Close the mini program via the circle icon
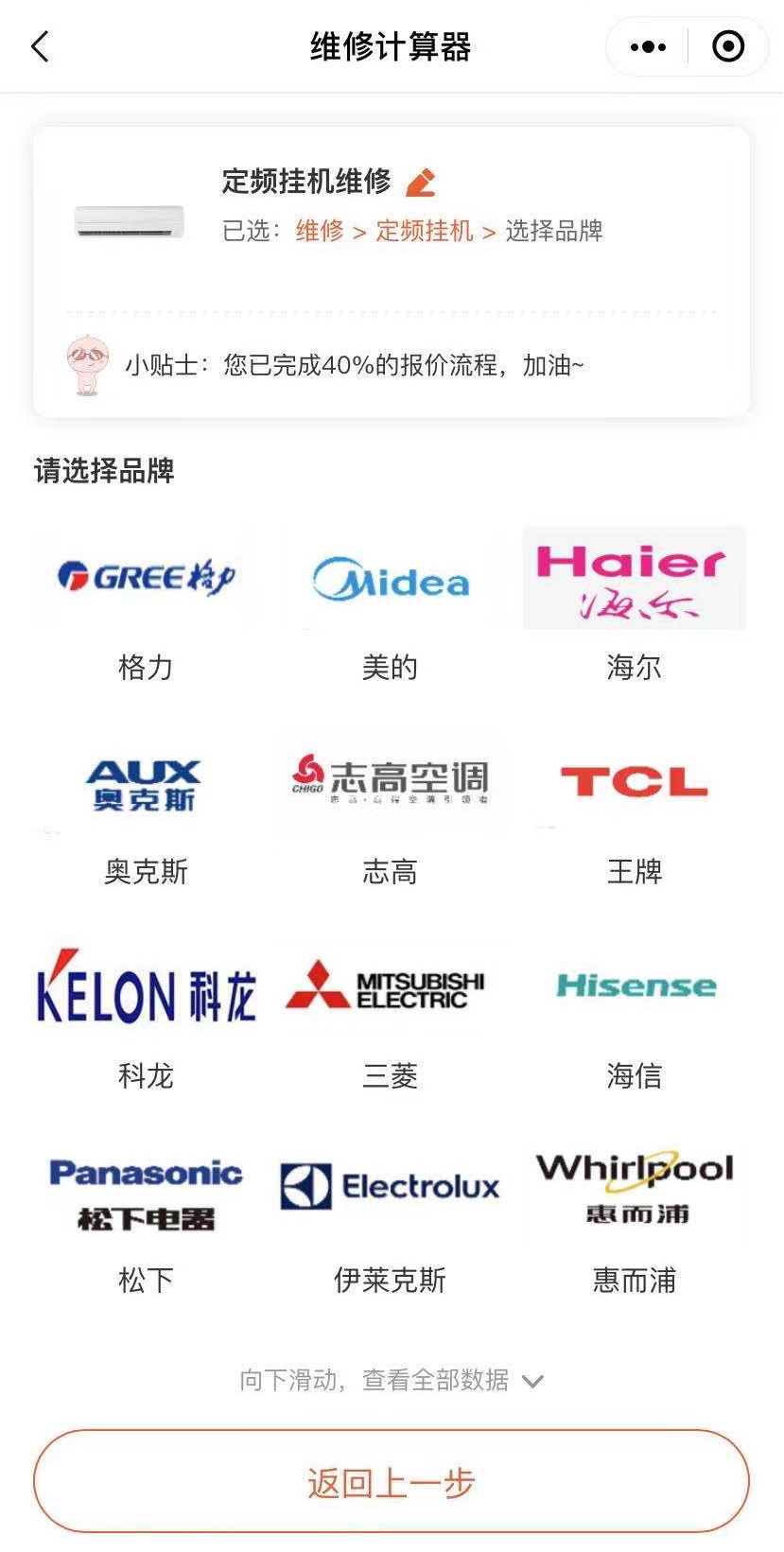 (x=727, y=46)
